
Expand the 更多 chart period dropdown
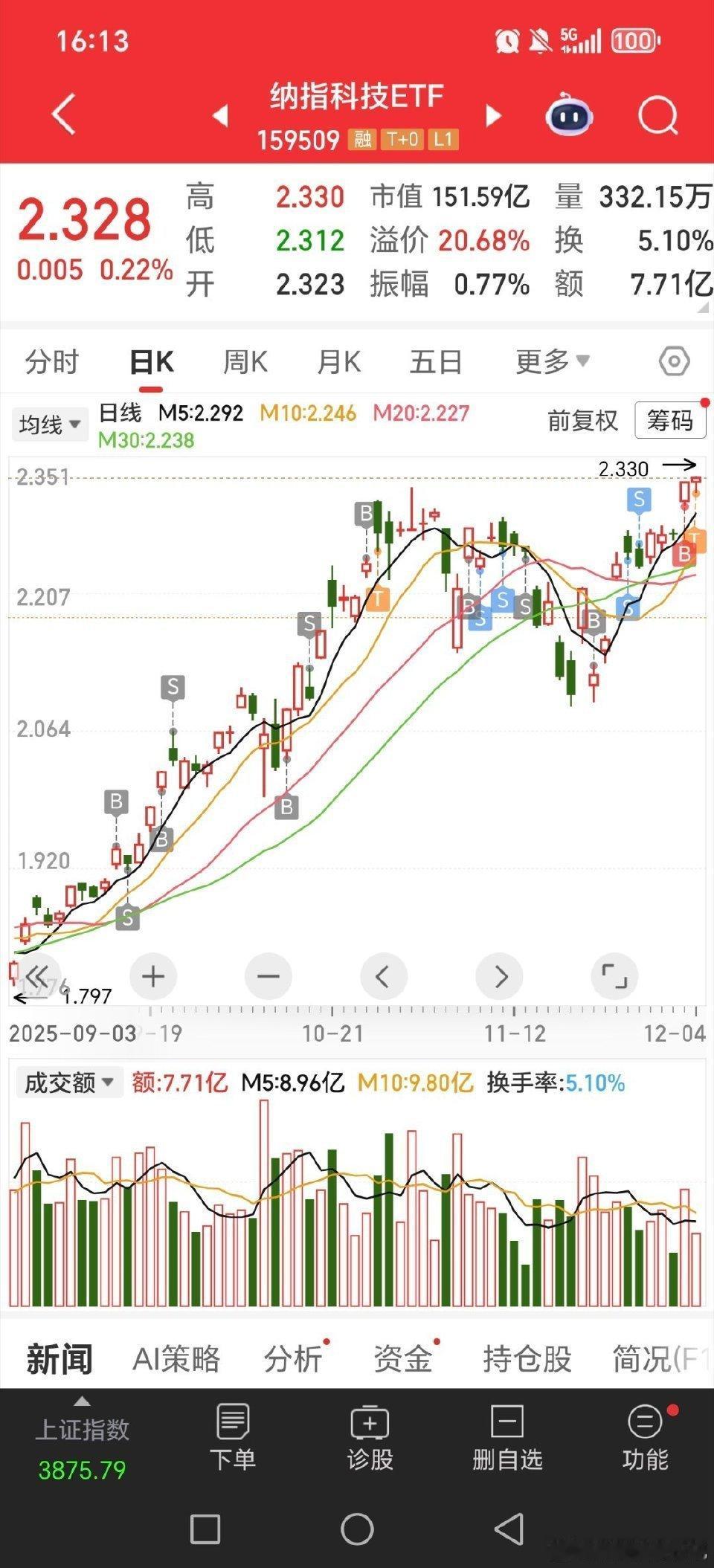pyautogui.click(x=552, y=362)
